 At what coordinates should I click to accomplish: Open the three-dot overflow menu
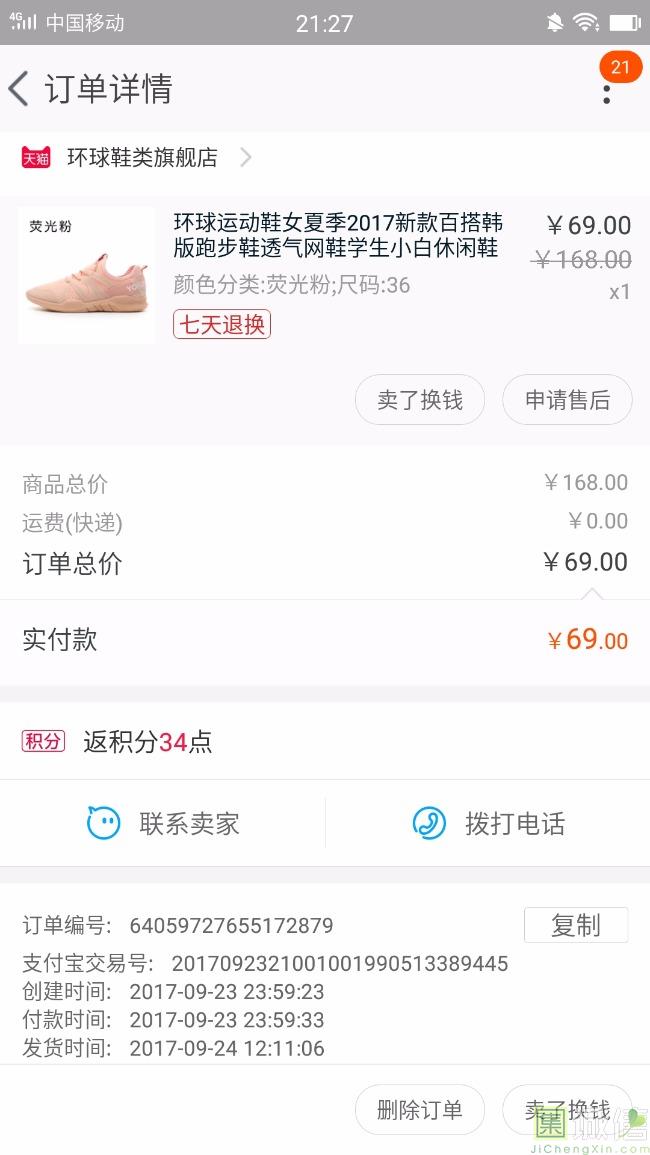coord(607,94)
